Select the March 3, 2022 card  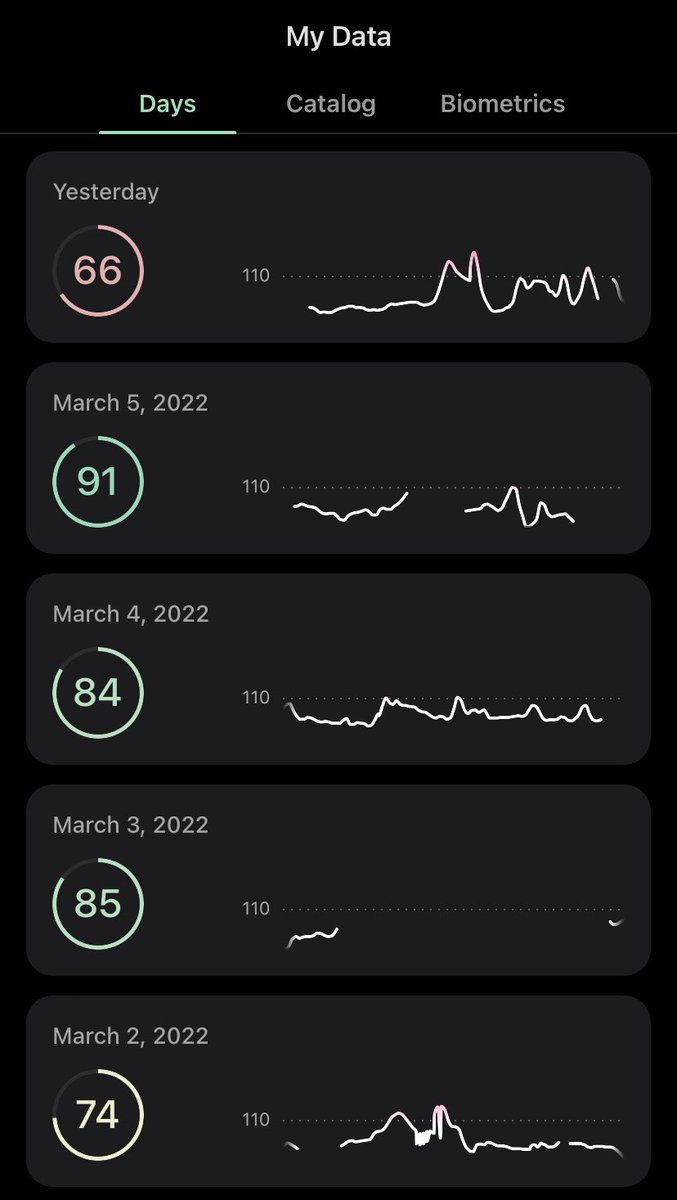[x=338, y=880]
